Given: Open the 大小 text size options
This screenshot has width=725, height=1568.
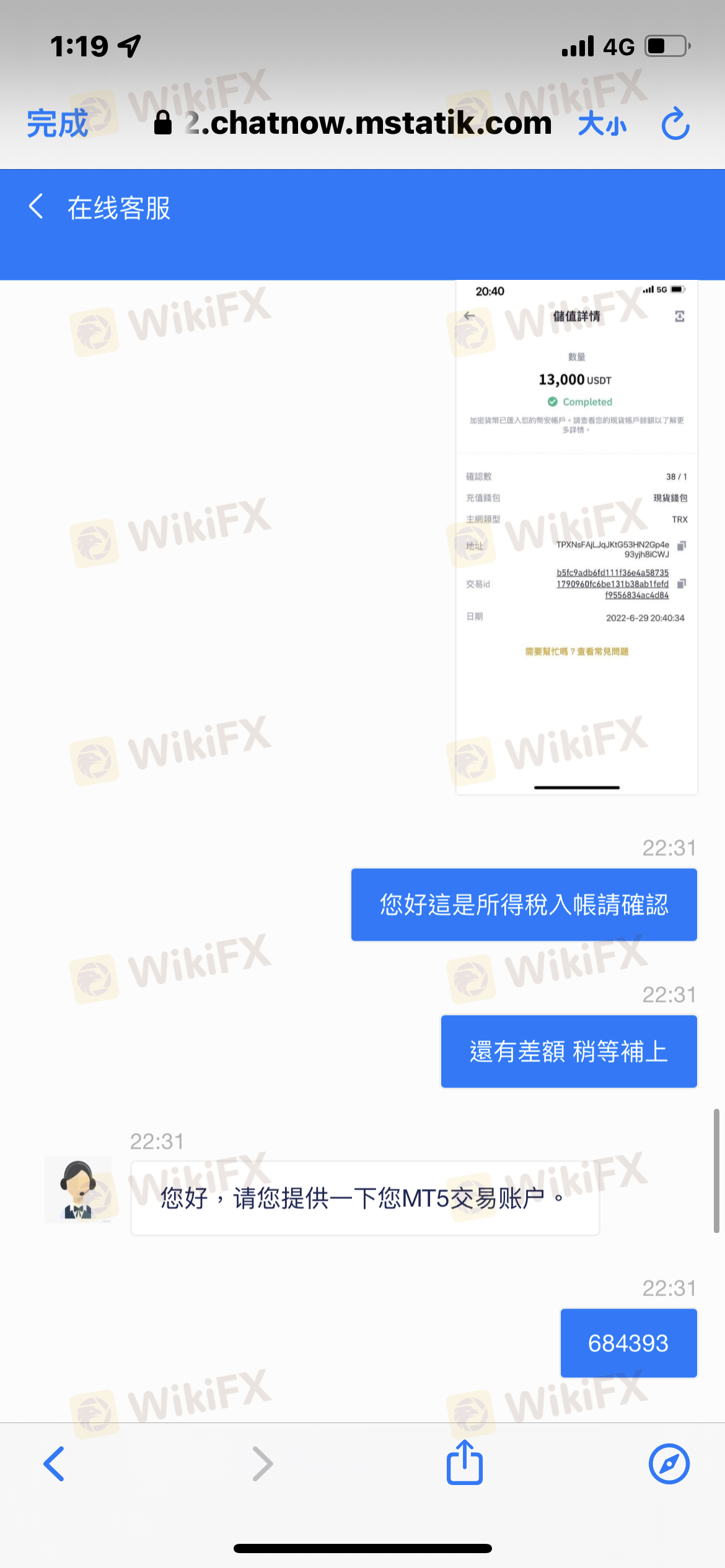Looking at the screenshot, I should pyautogui.click(x=602, y=124).
